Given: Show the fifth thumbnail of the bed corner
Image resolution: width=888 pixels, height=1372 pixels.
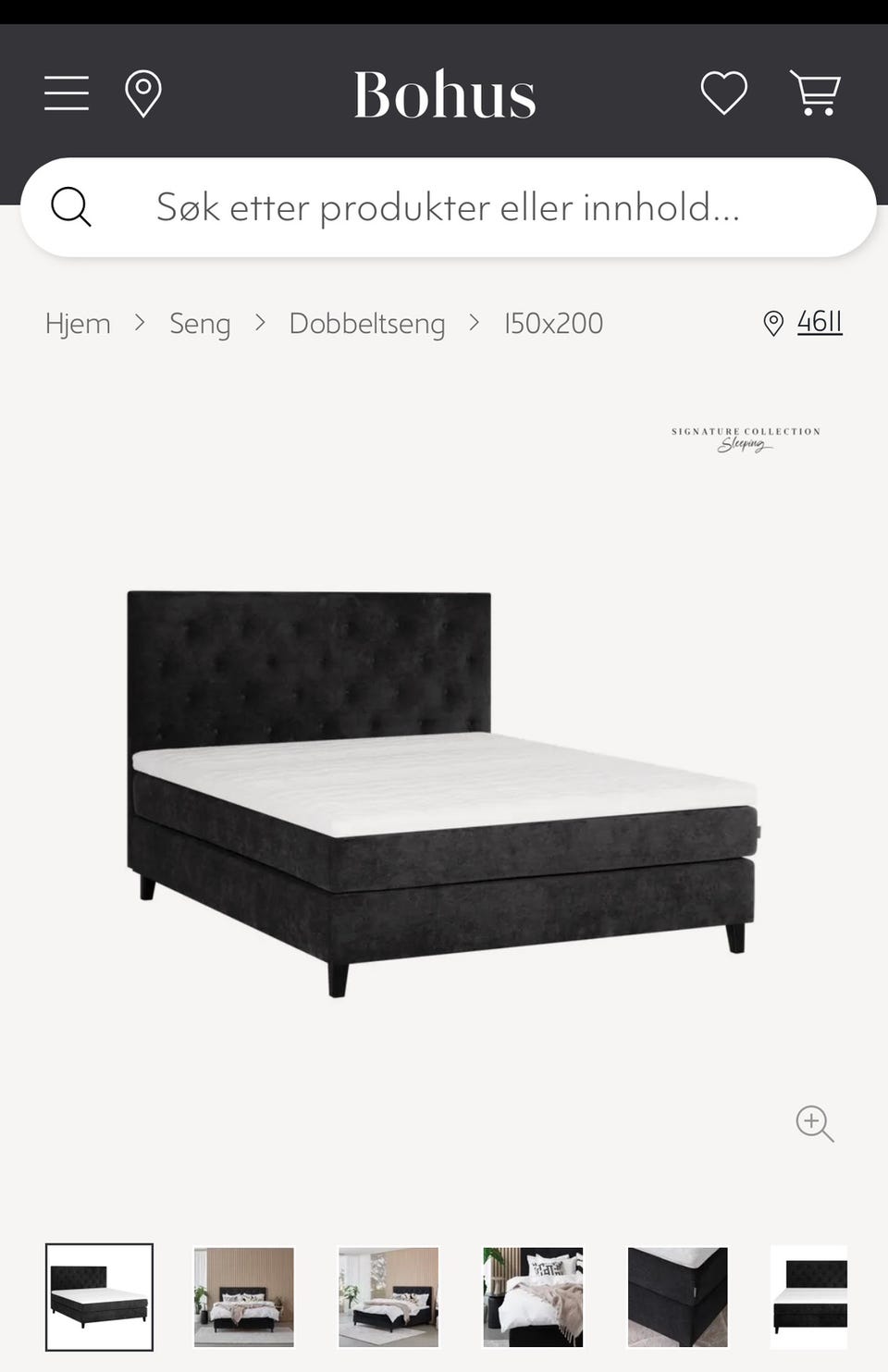Looking at the screenshot, I should coord(677,1296).
